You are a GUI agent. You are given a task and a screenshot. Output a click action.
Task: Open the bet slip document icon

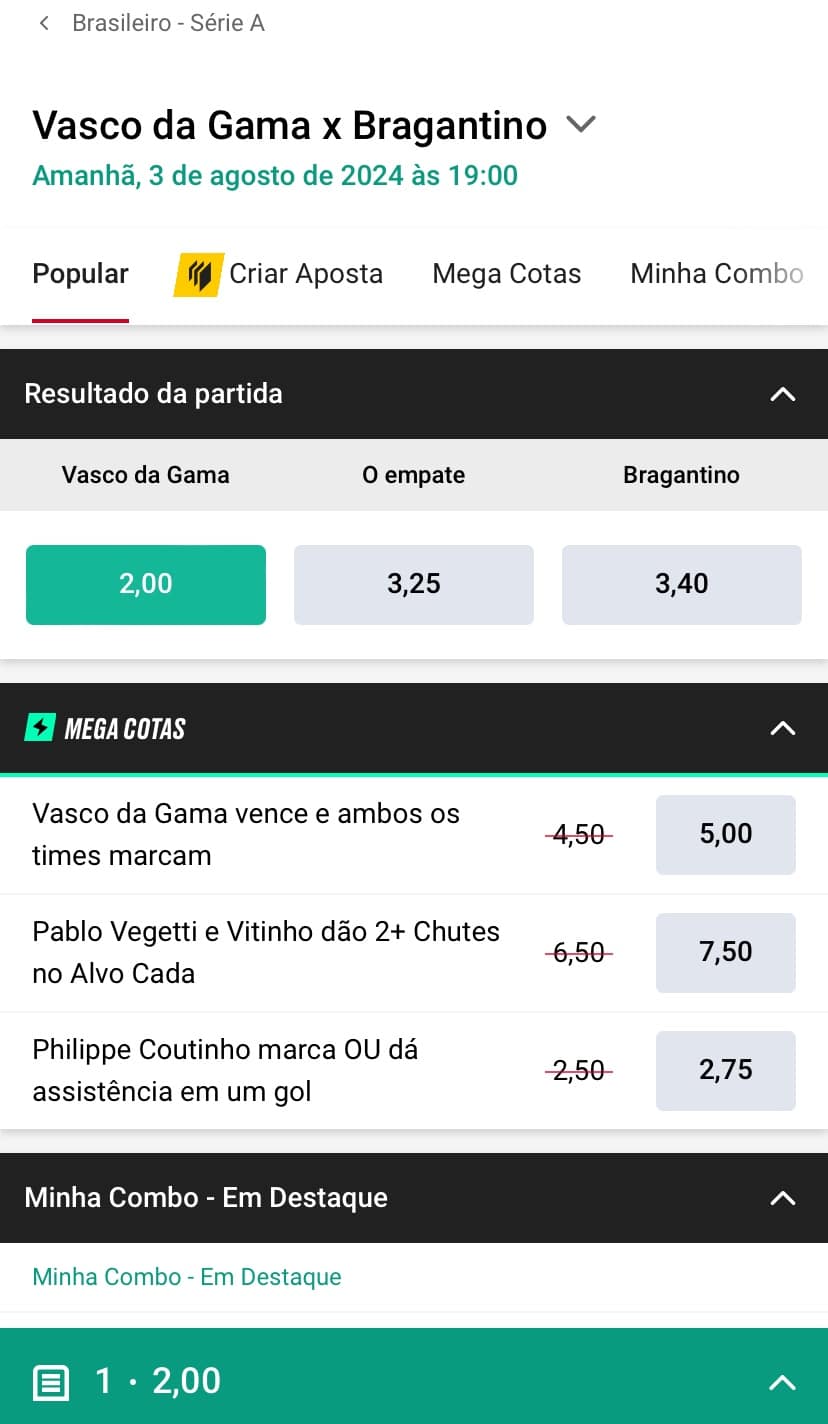coord(50,1380)
